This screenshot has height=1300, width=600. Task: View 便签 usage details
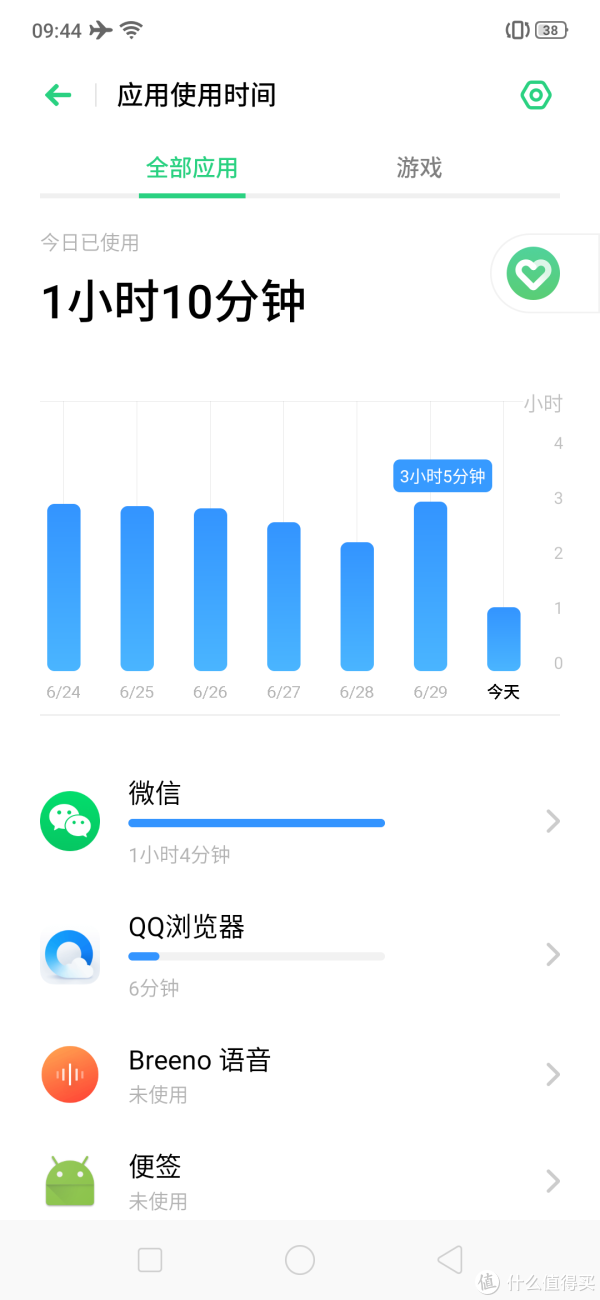coord(300,1181)
